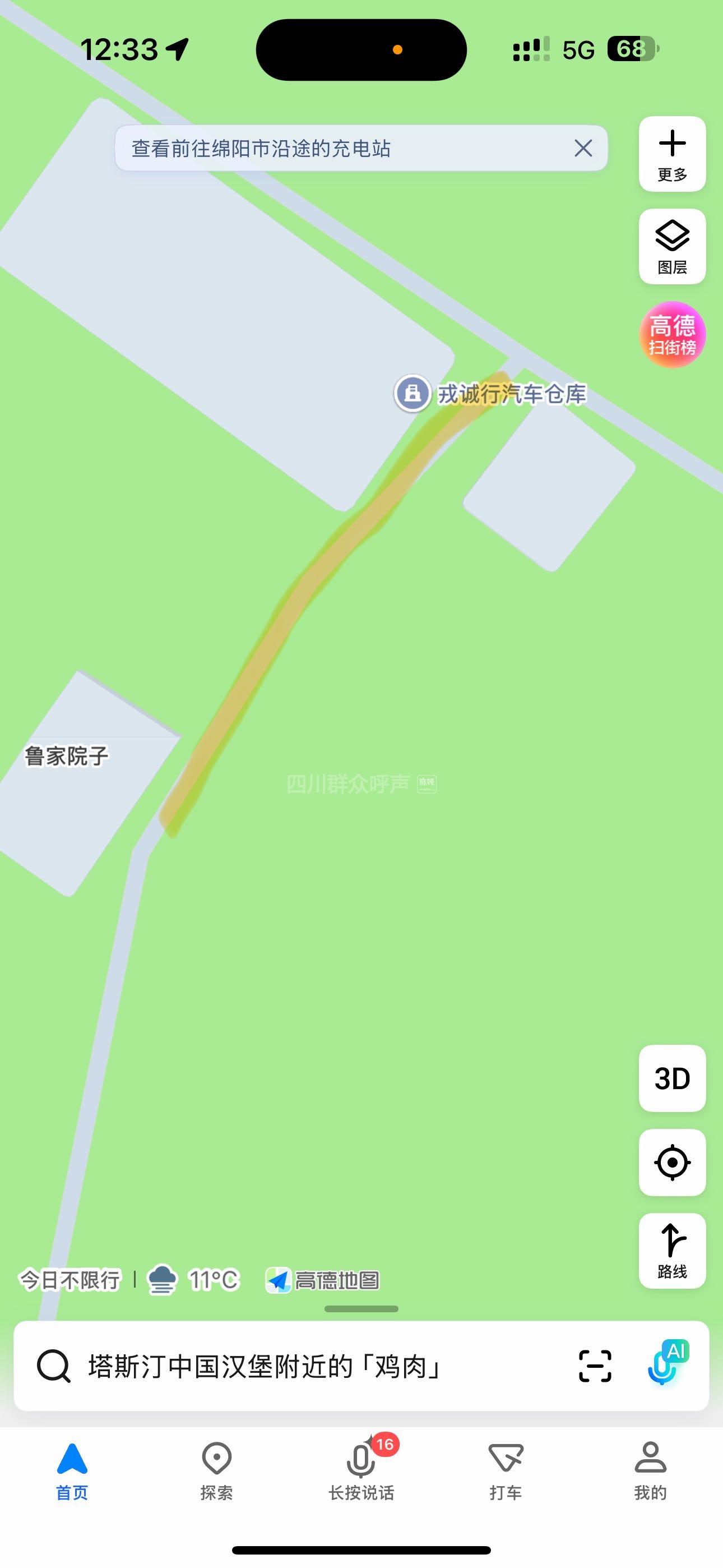Open 高德扫街榜 rankings

tap(672, 334)
